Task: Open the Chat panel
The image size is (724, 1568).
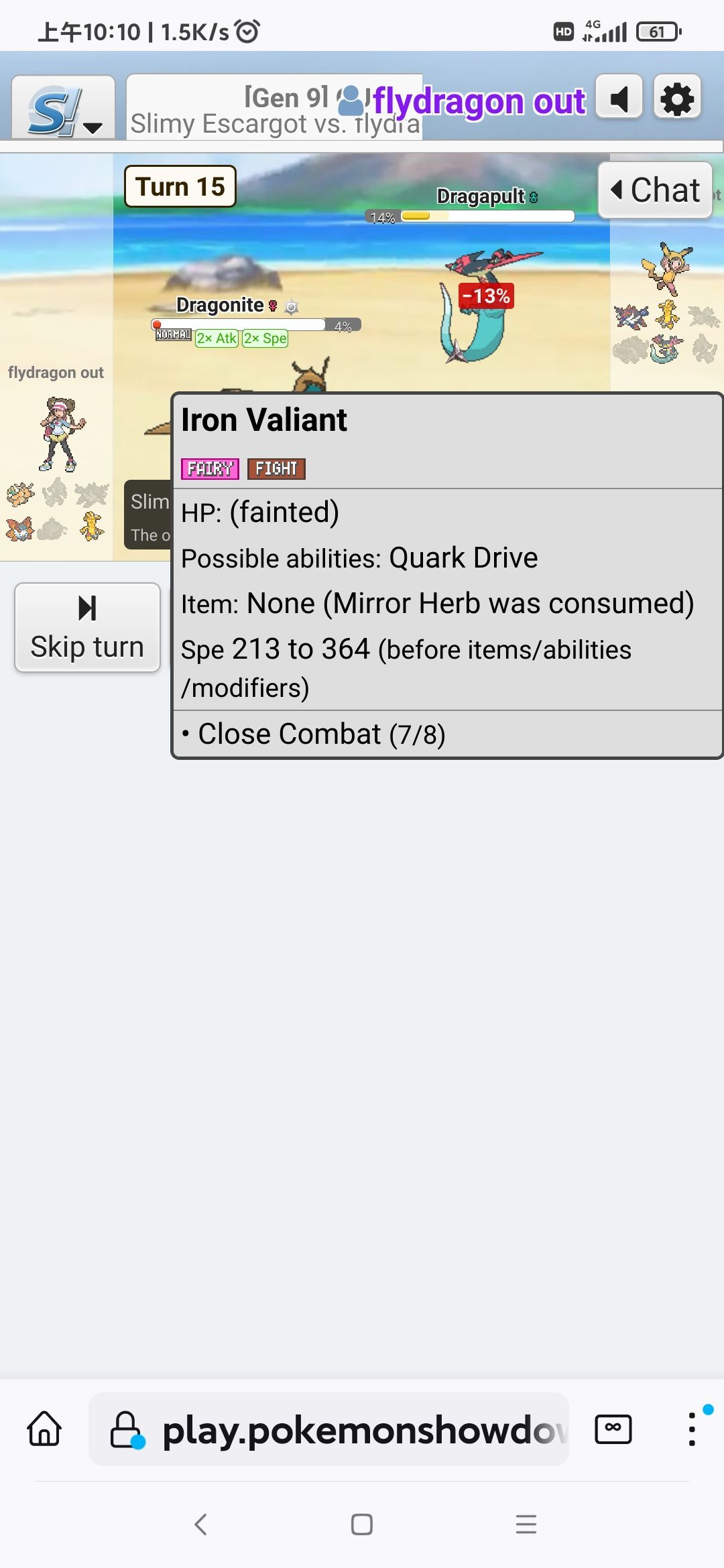Action: tap(655, 190)
